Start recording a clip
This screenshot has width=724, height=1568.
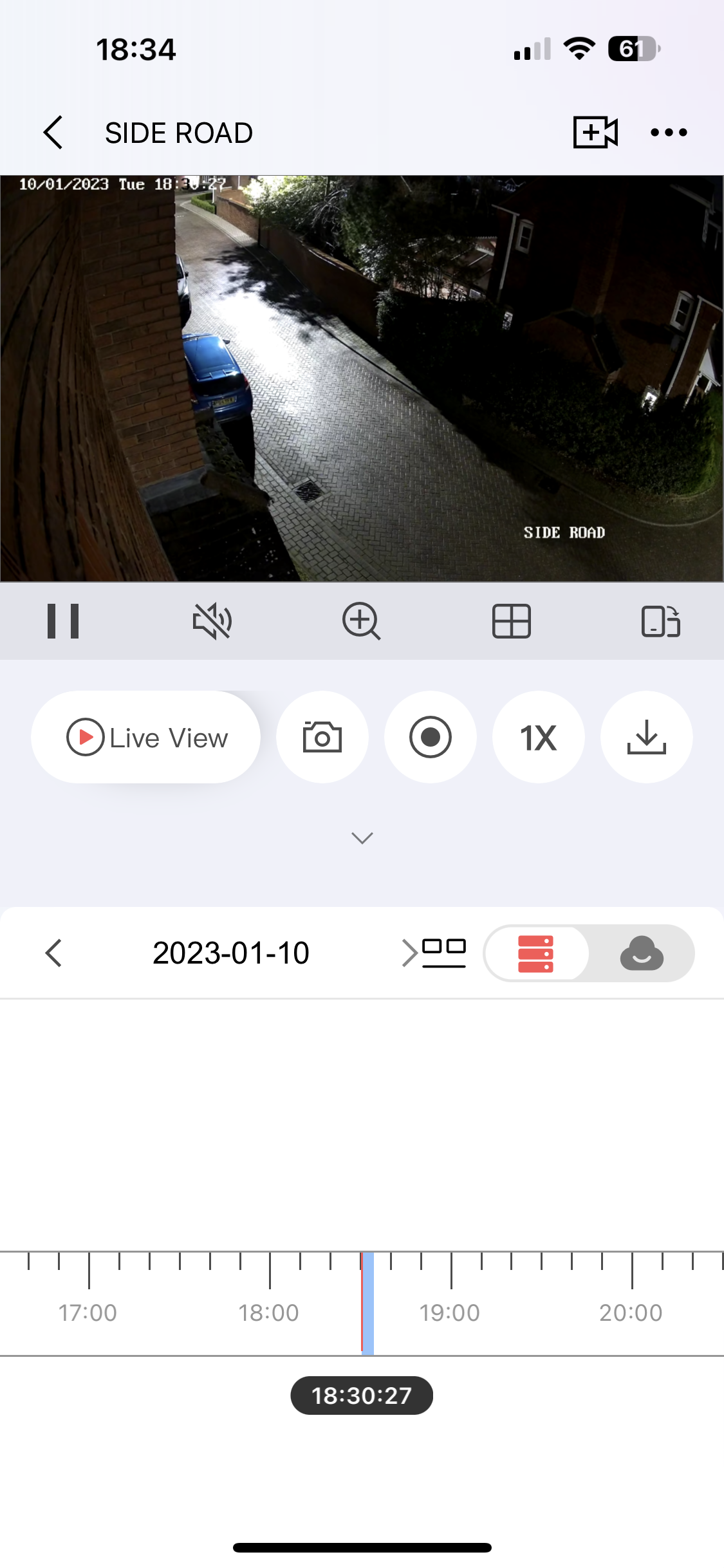(x=431, y=737)
